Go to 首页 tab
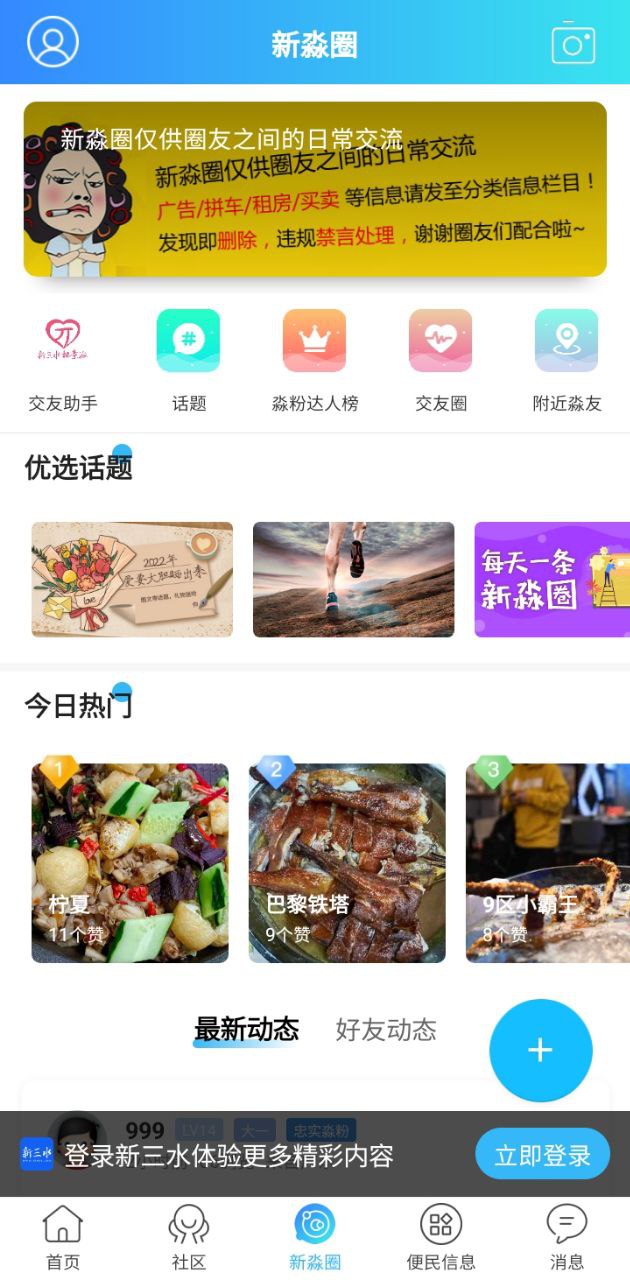This screenshot has width=630, height=1280. coord(63,1237)
